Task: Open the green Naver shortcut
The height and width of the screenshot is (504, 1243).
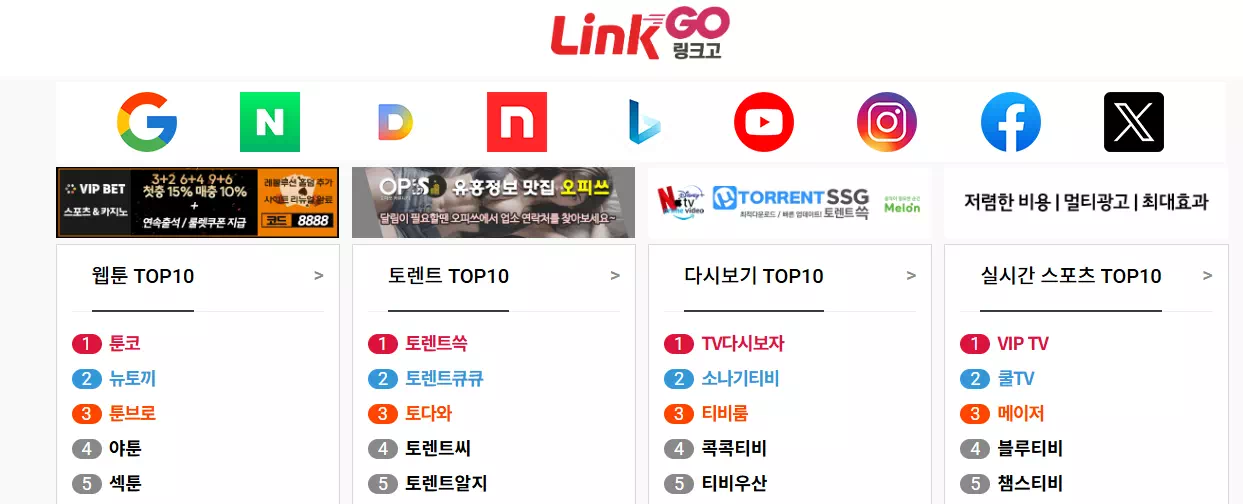Action: [x=270, y=122]
